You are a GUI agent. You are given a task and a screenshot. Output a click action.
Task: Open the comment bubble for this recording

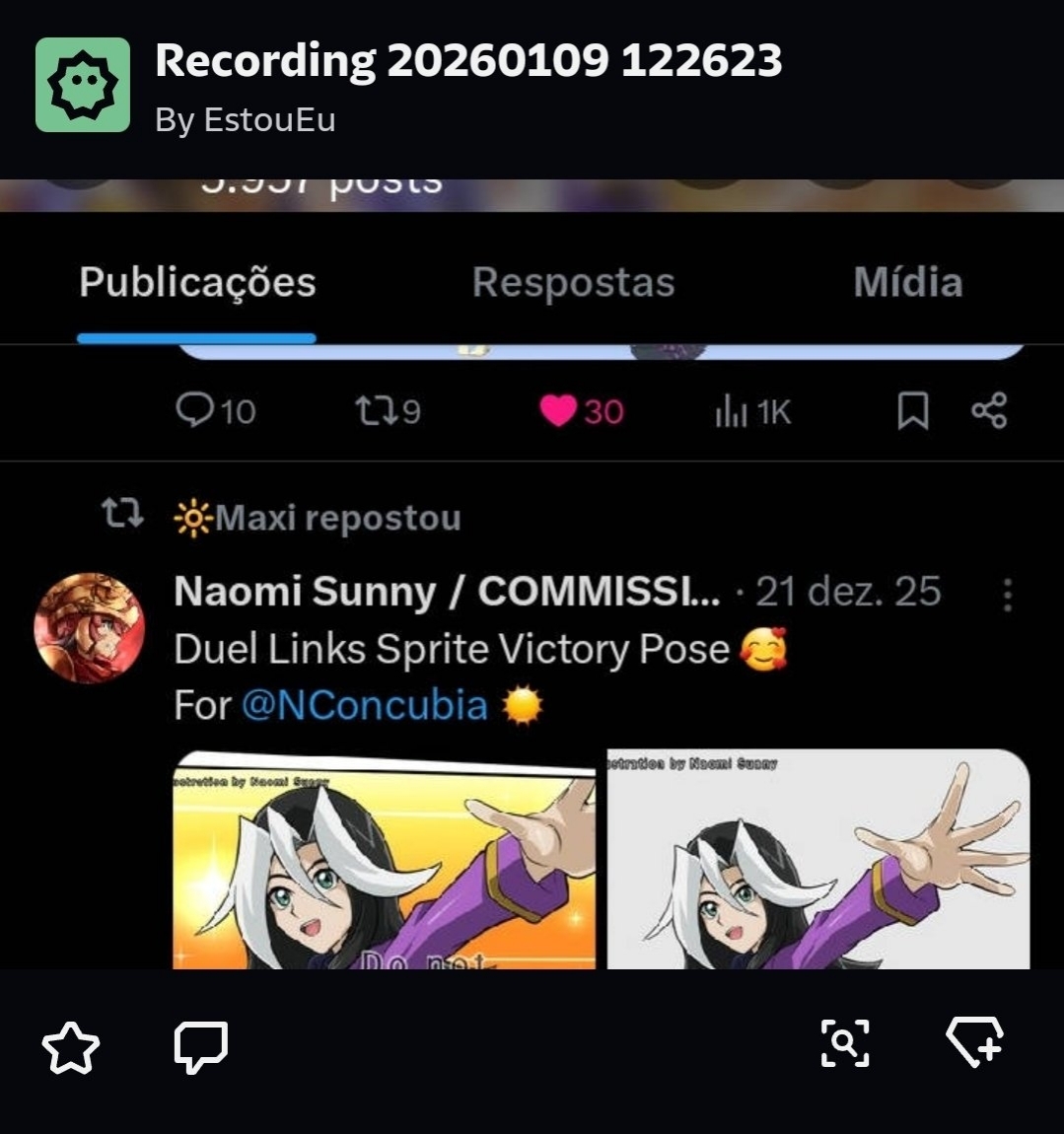pyautogui.click(x=201, y=1046)
